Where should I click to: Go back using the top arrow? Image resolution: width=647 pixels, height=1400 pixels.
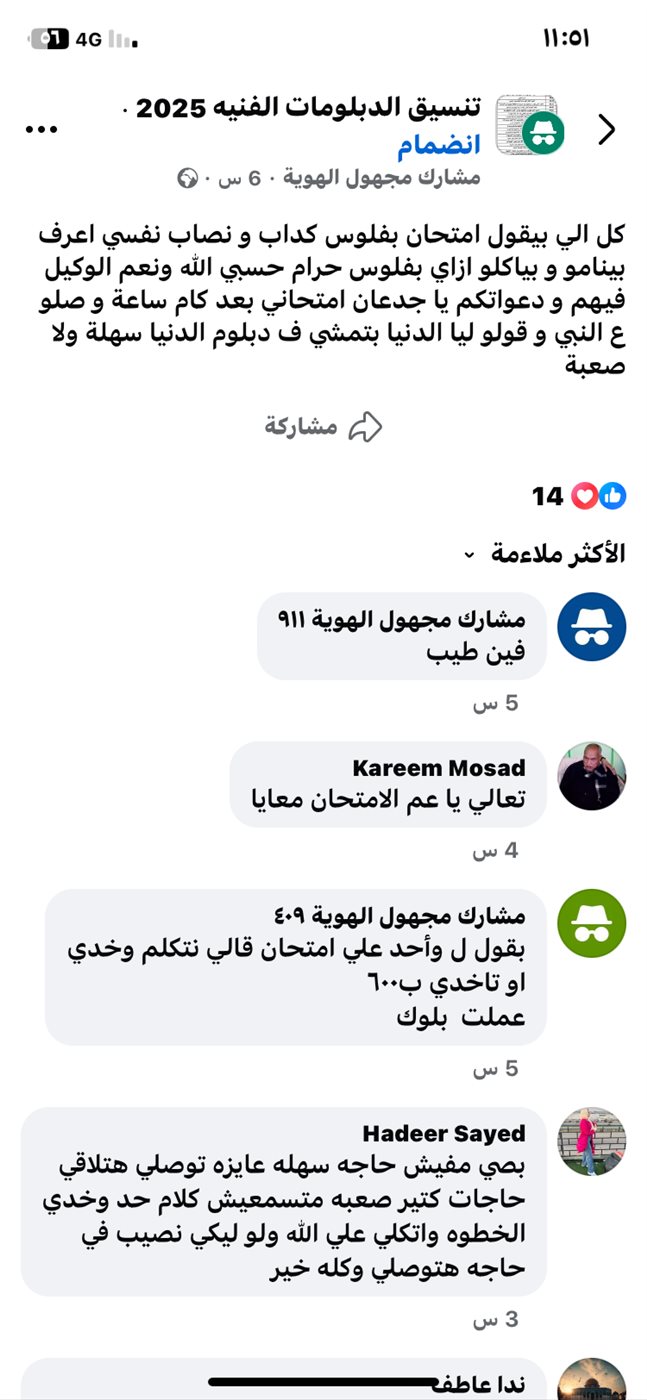pos(606,129)
